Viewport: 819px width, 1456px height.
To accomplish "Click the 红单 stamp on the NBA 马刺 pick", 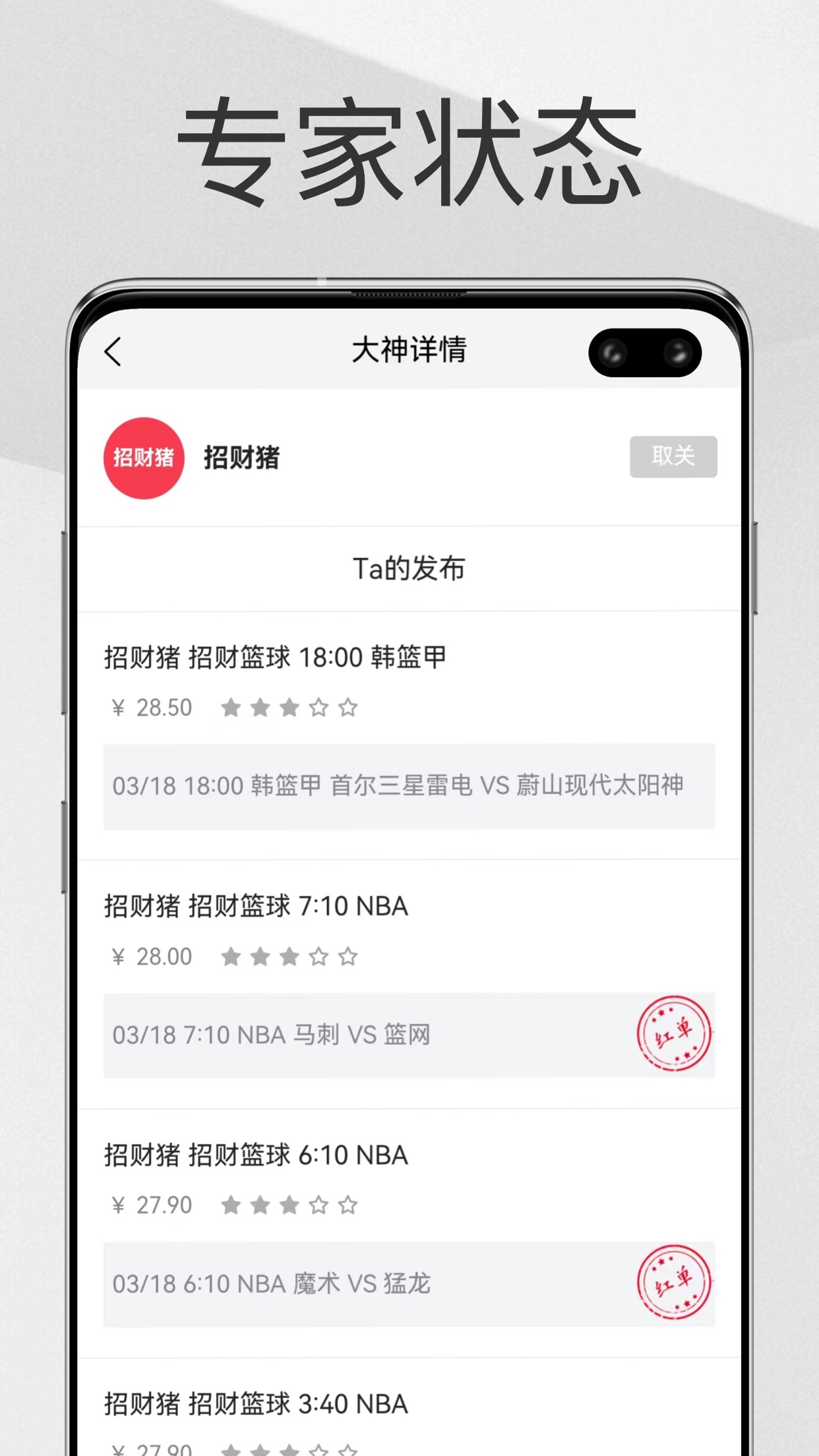I will coord(674,1033).
